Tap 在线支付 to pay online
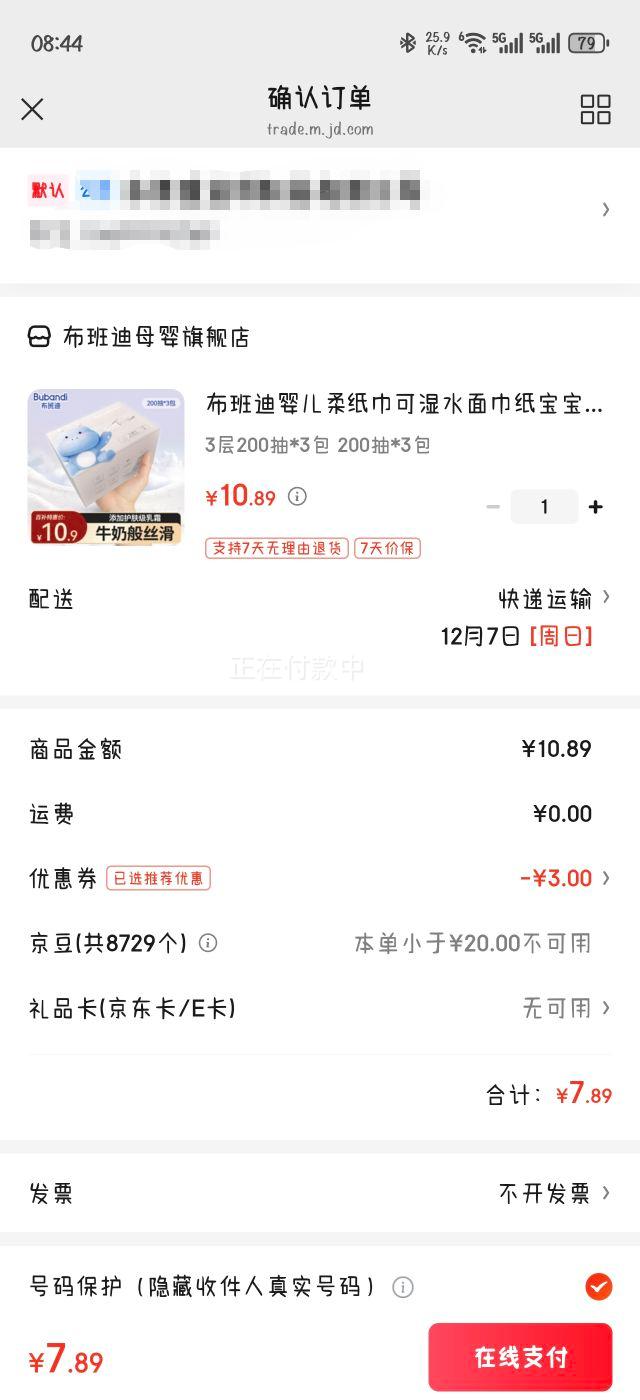This screenshot has width=640, height=1400. coord(520,1357)
